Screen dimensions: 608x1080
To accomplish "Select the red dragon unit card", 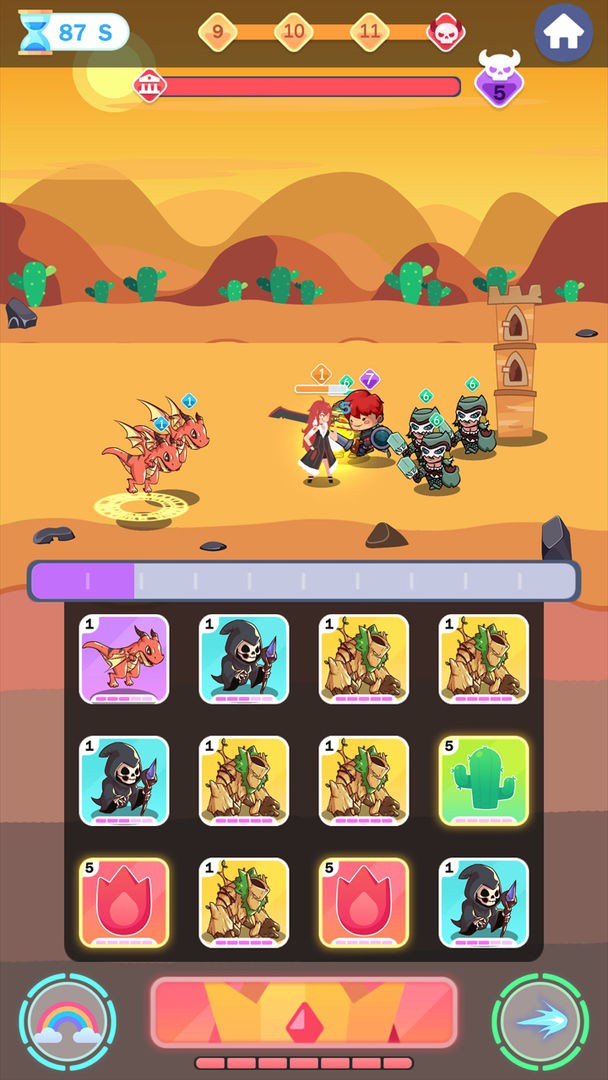I will coord(124,658).
